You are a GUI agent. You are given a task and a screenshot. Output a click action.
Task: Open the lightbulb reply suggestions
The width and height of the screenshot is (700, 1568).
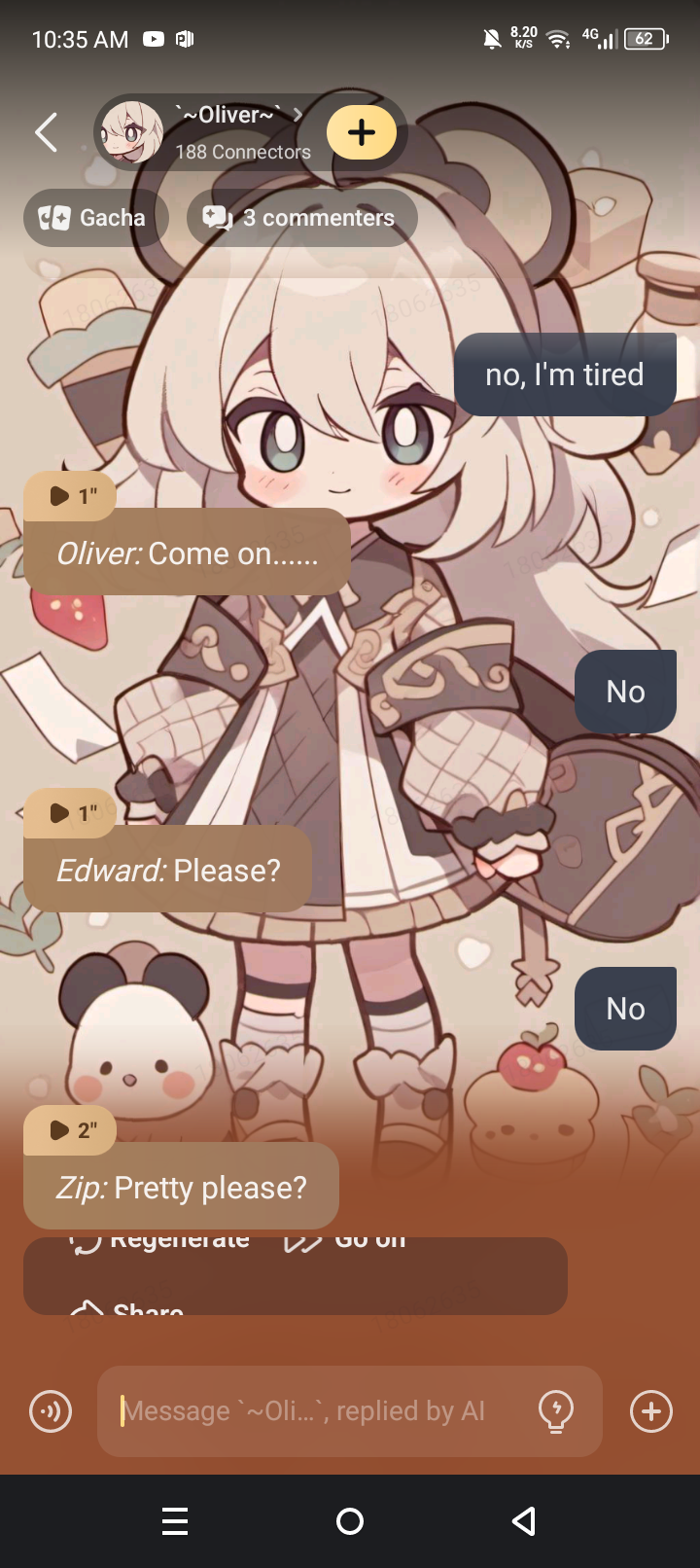click(x=555, y=1410)
